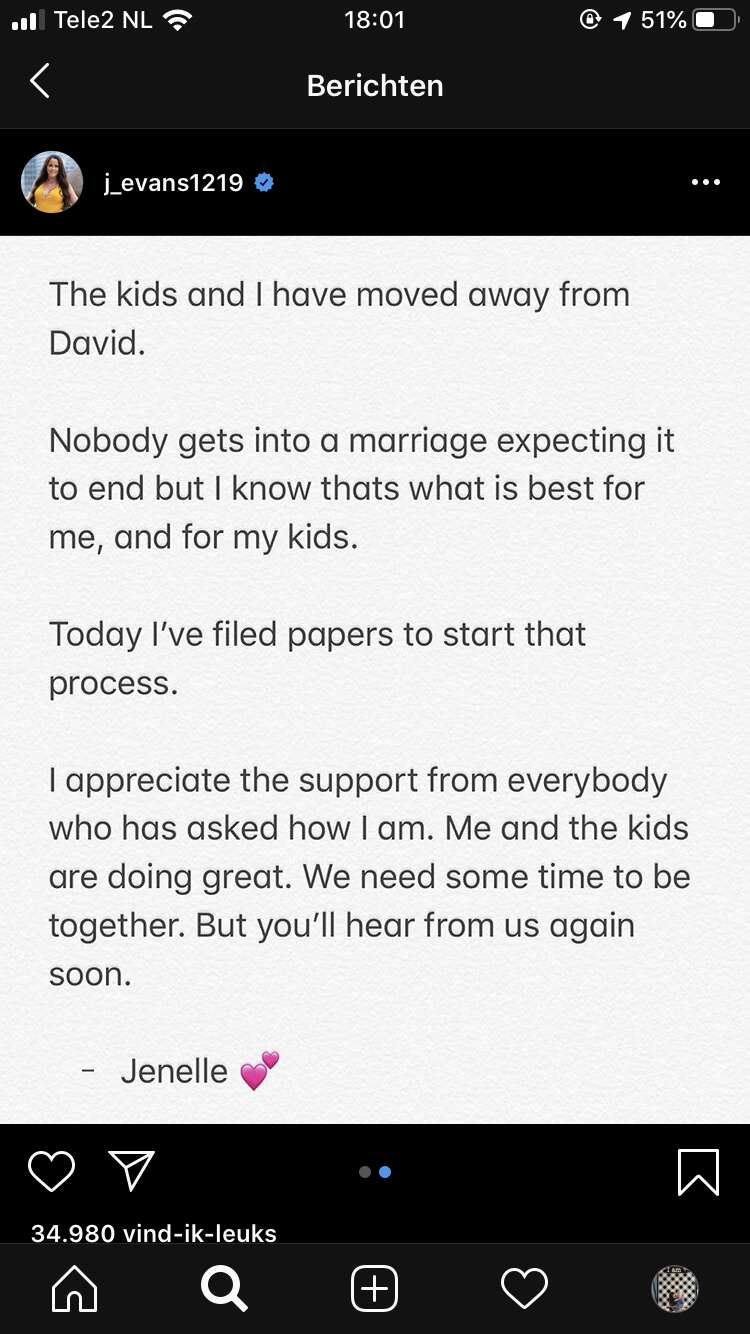Like this post with the heart
Image resolution: width=750 pixels, height=1334 pixels.
pos(51,1172)
